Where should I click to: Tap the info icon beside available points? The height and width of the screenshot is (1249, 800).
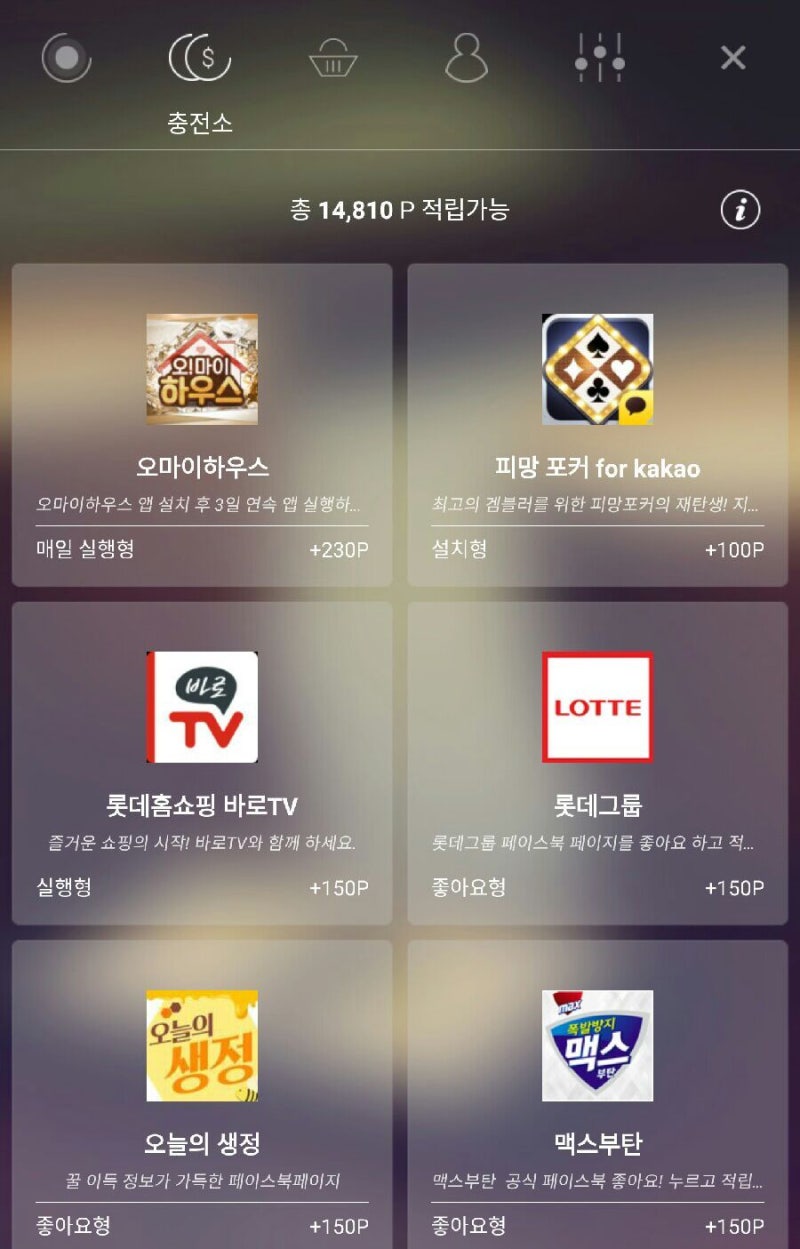pos(740,208)
